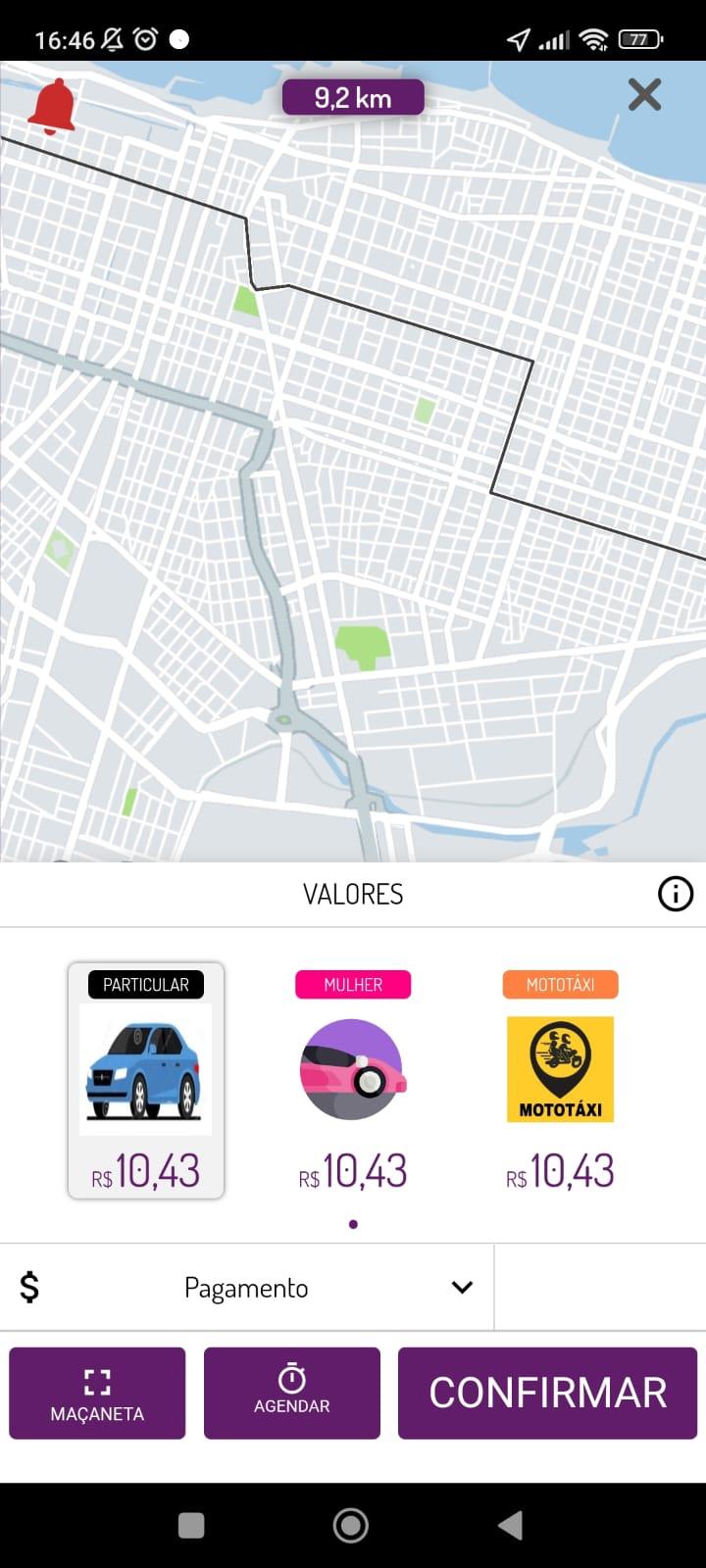Select the Particular car option

(146, 1080)
